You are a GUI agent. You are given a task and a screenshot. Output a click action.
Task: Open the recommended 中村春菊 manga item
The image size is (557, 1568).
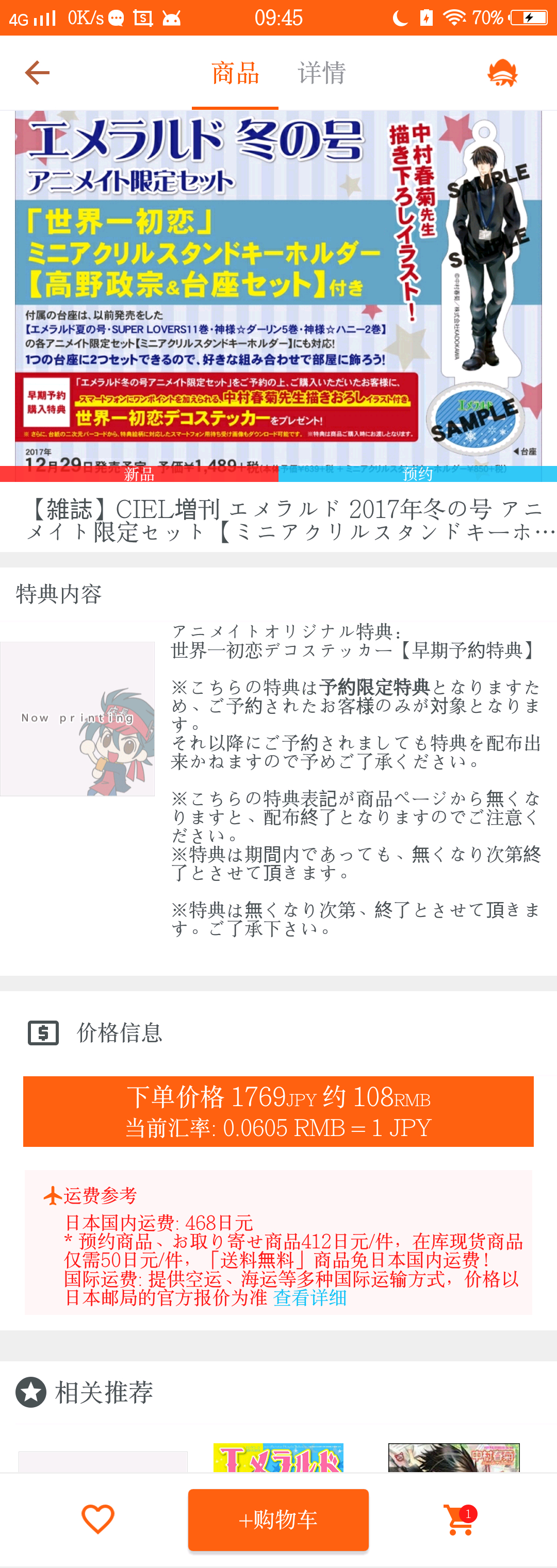(x=454, y=1458)
